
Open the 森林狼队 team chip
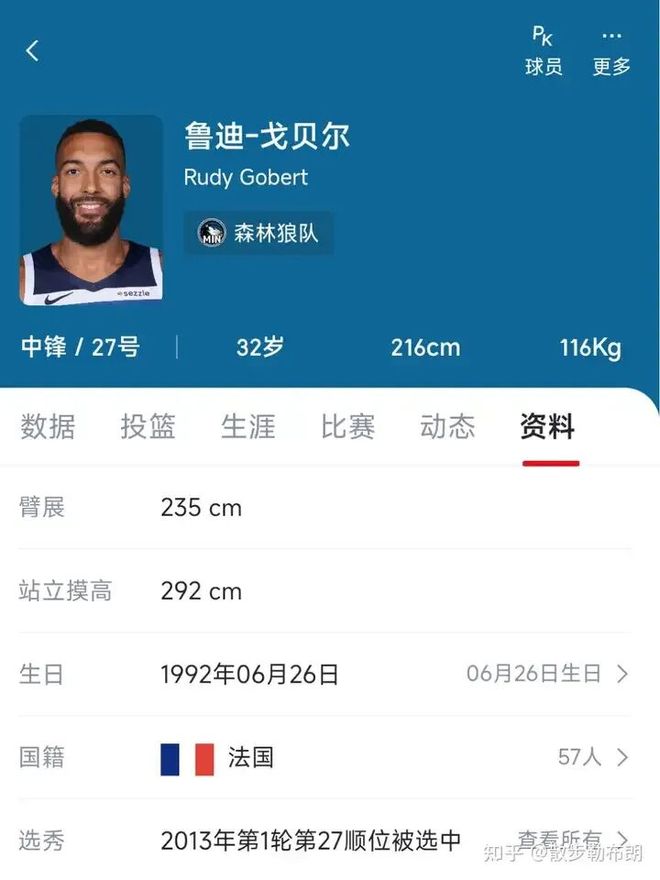click(x=259, y=233)
